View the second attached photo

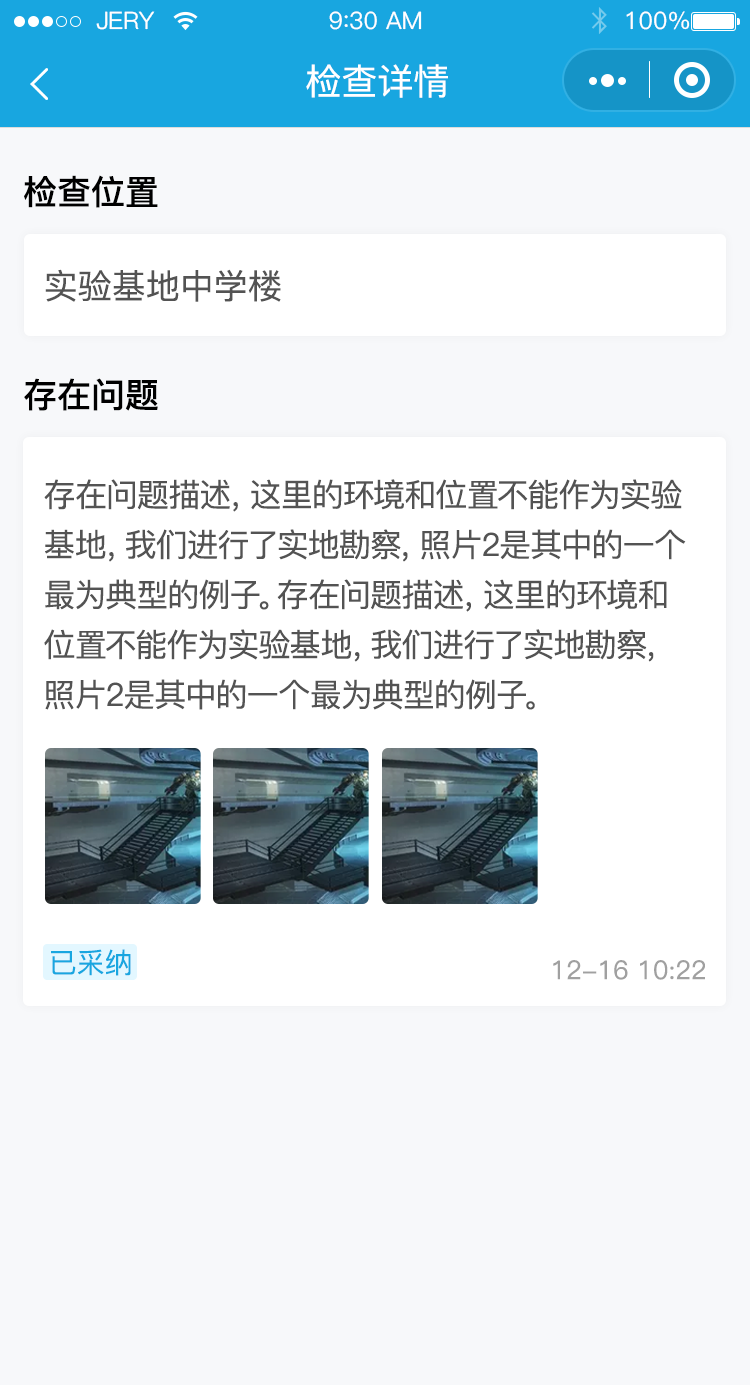(291, 826)
